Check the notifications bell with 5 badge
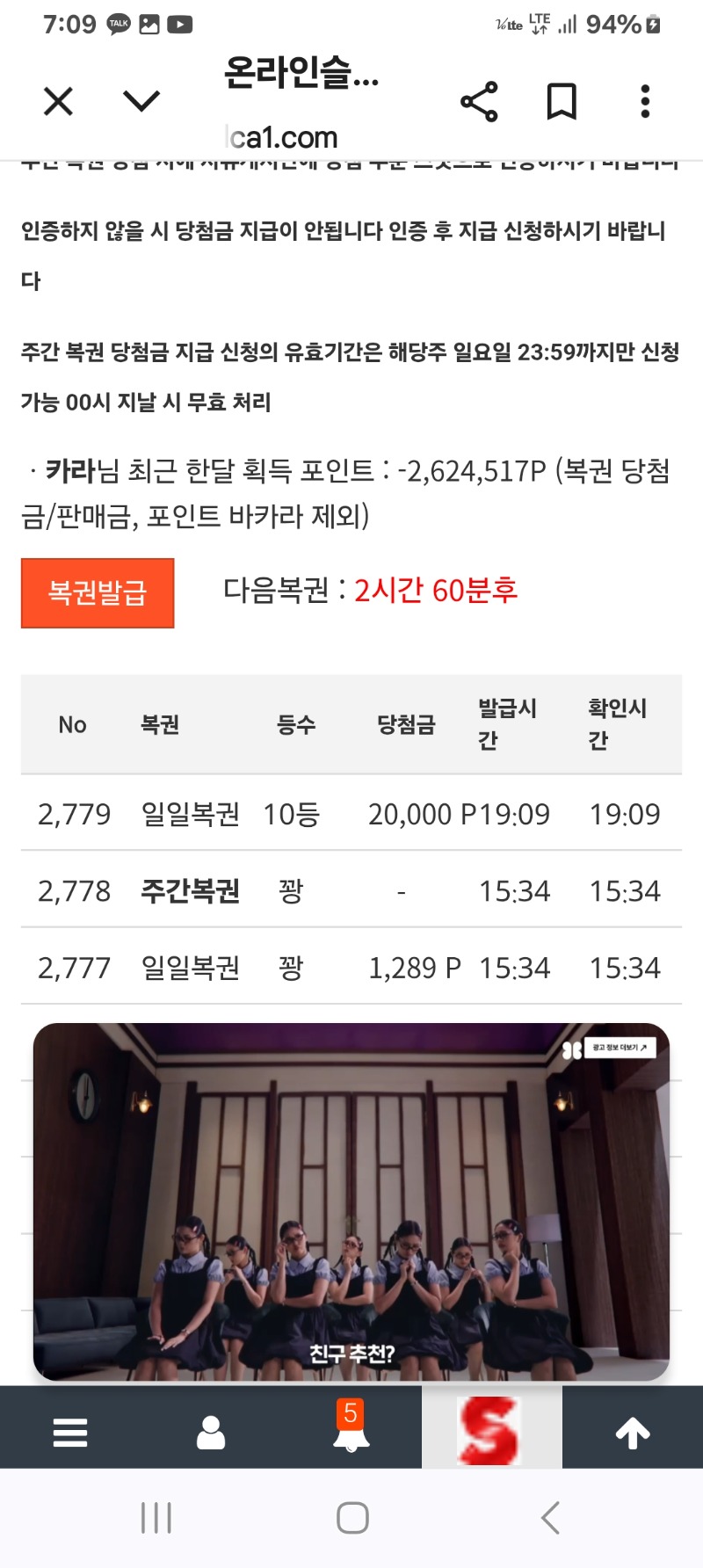 pyautogui.click(x=351, y=1431)
